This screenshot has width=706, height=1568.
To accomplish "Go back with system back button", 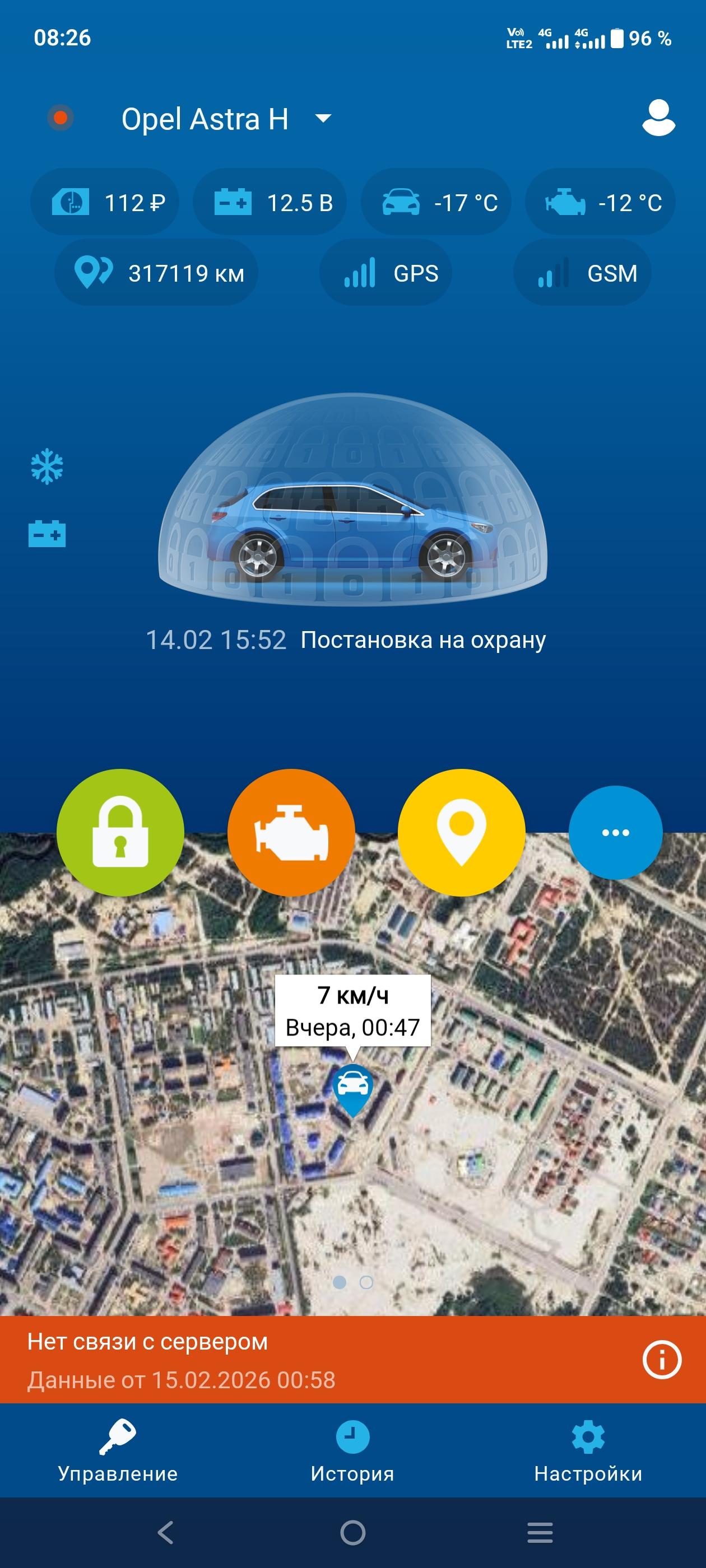I will (x=166, y=1532).
